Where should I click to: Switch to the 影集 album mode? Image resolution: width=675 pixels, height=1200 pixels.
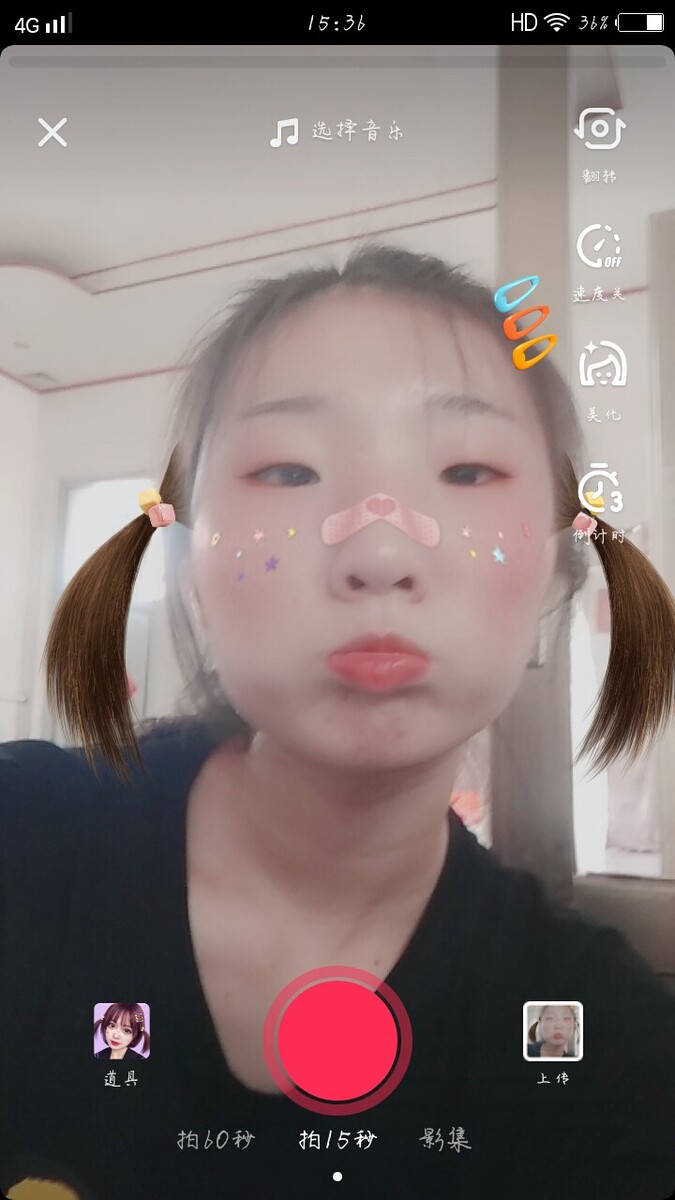[446, 1139]
